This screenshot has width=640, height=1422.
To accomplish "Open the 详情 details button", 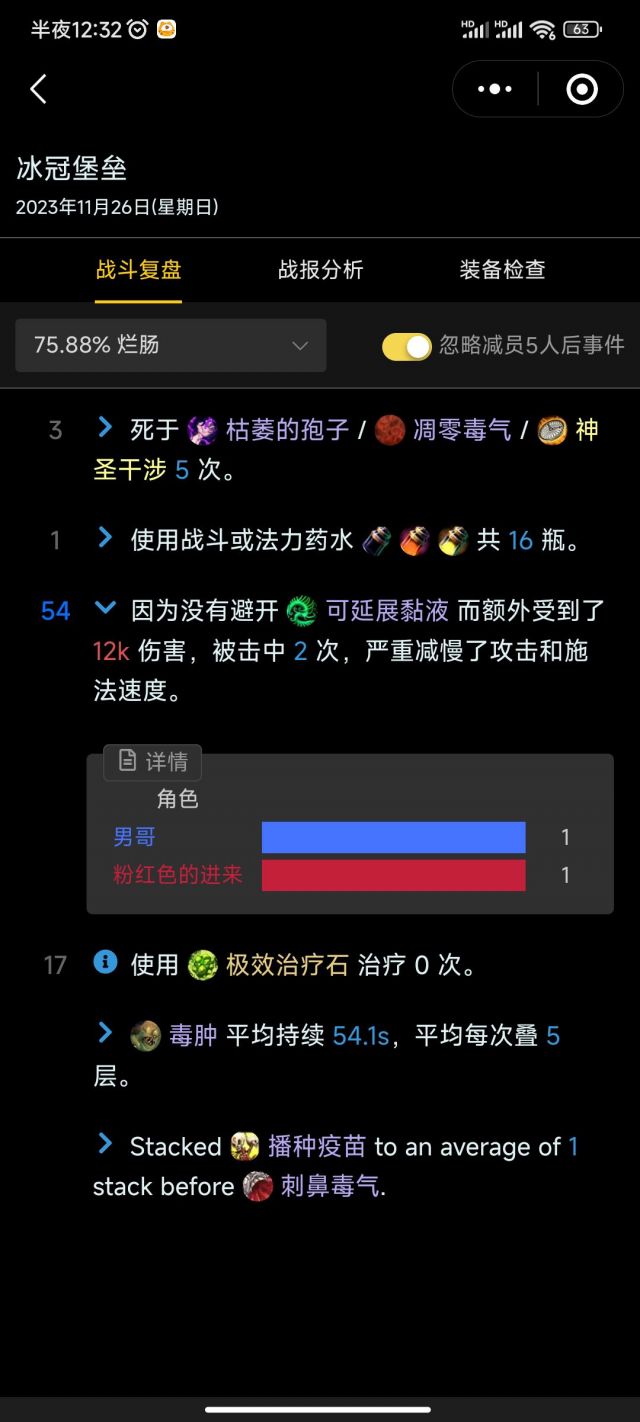I will [153, 762].
